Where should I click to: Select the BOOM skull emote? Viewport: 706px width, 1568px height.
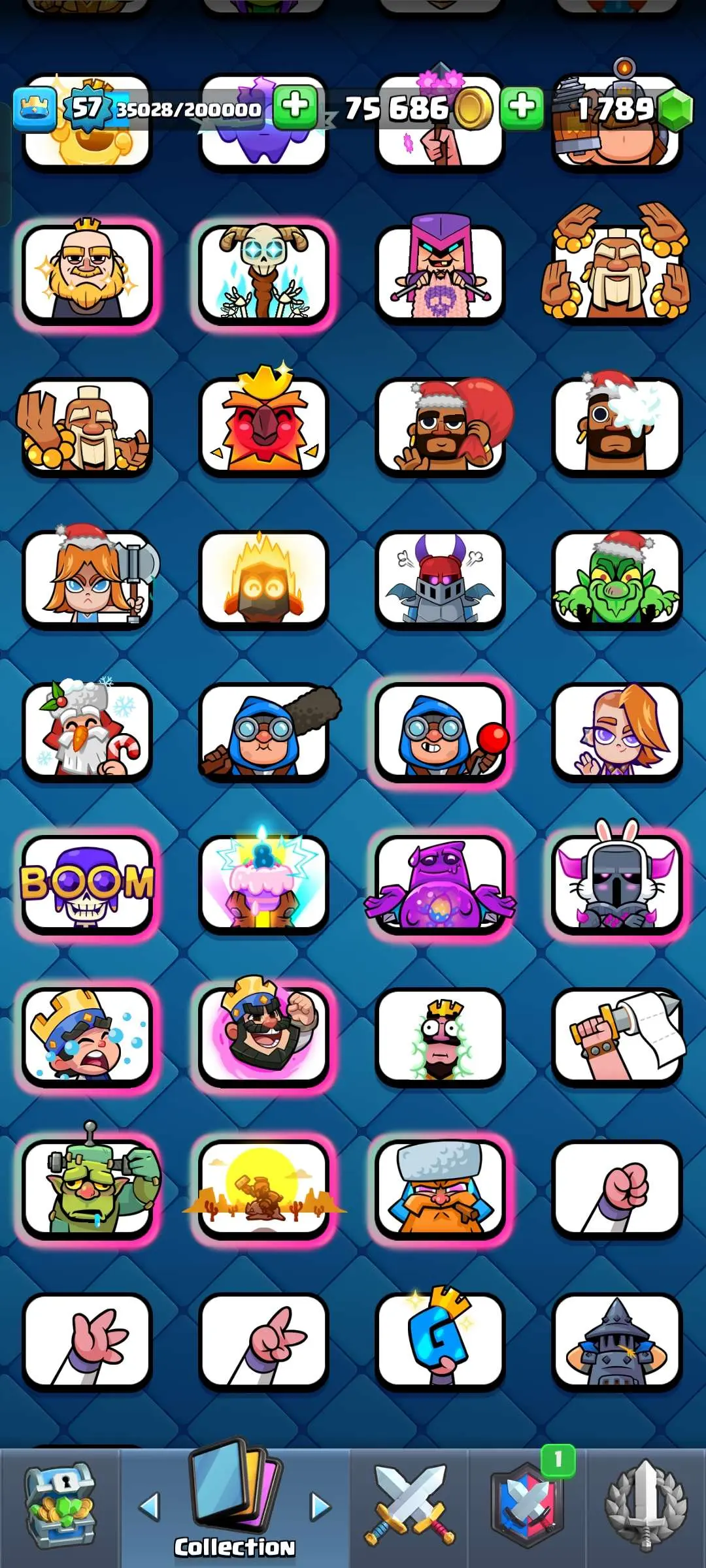pyautogui.click(x=87, y=884)
